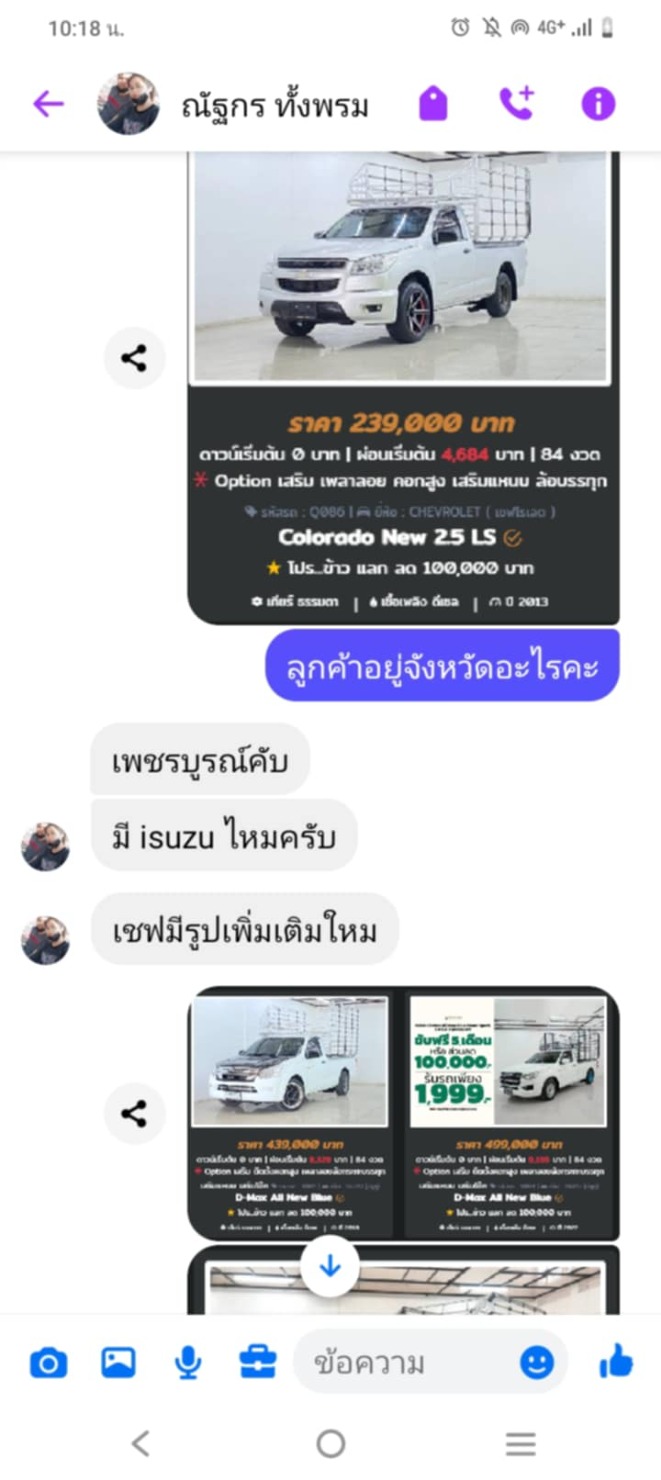The height and width of the screenshot is (1480, 661).
Task: Open the recent apps view
Action: coord(520,1443)
